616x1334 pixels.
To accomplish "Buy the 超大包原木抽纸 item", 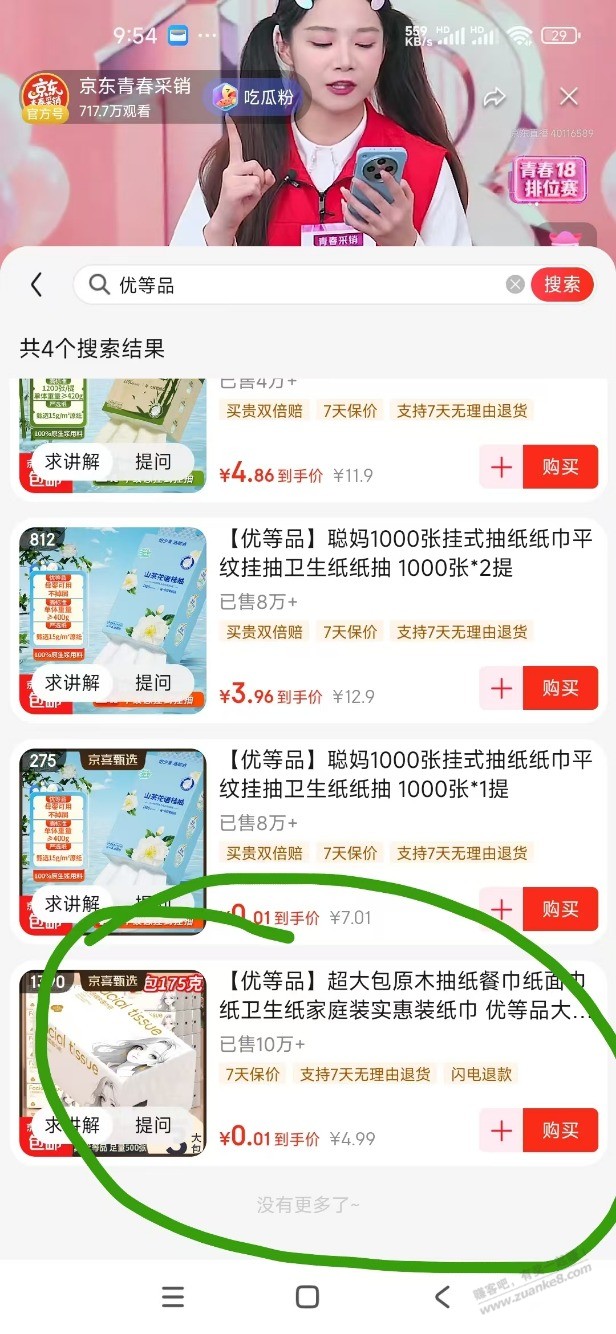I will tap(560, 1130).
